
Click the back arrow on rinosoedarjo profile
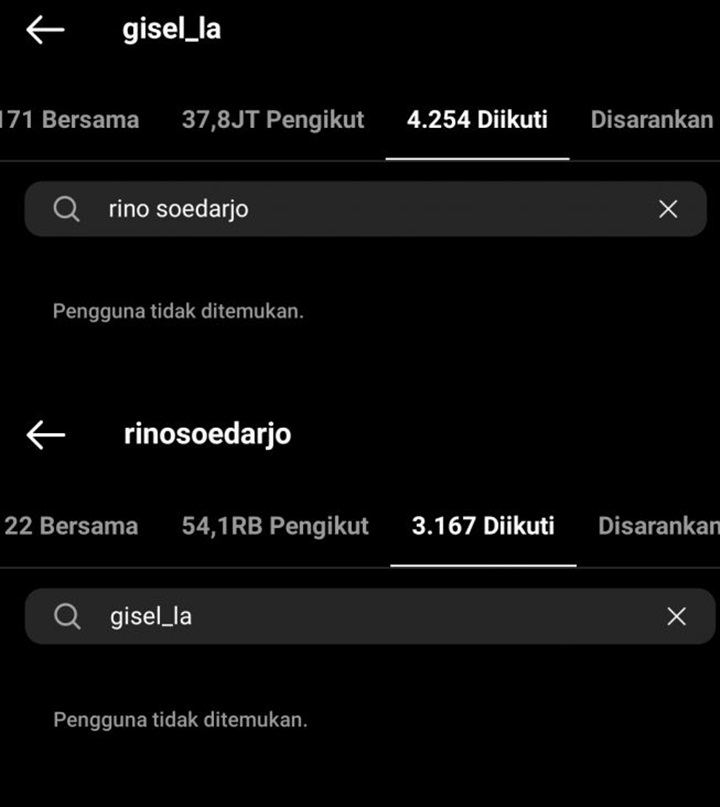click(44, 434)
